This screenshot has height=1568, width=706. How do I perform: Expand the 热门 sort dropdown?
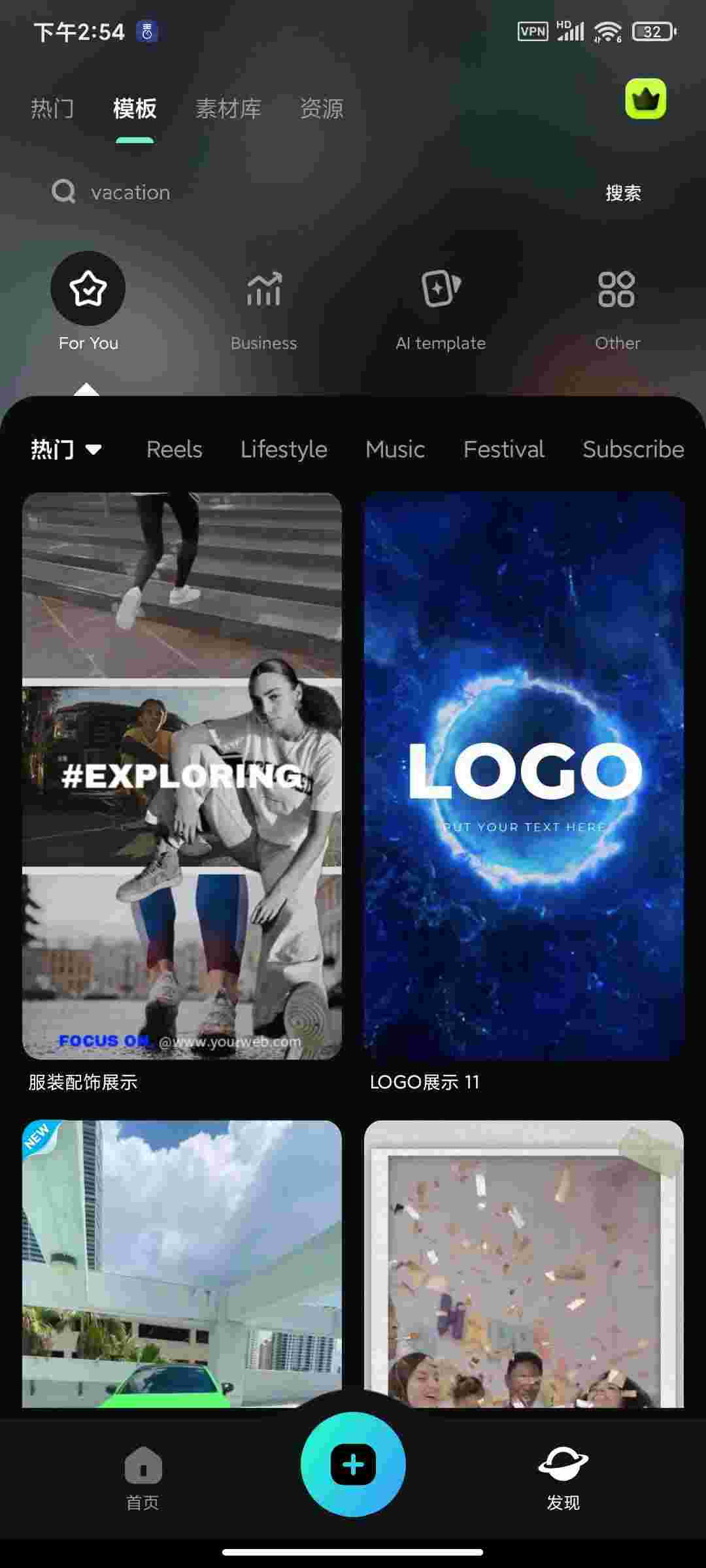(66, 449)
